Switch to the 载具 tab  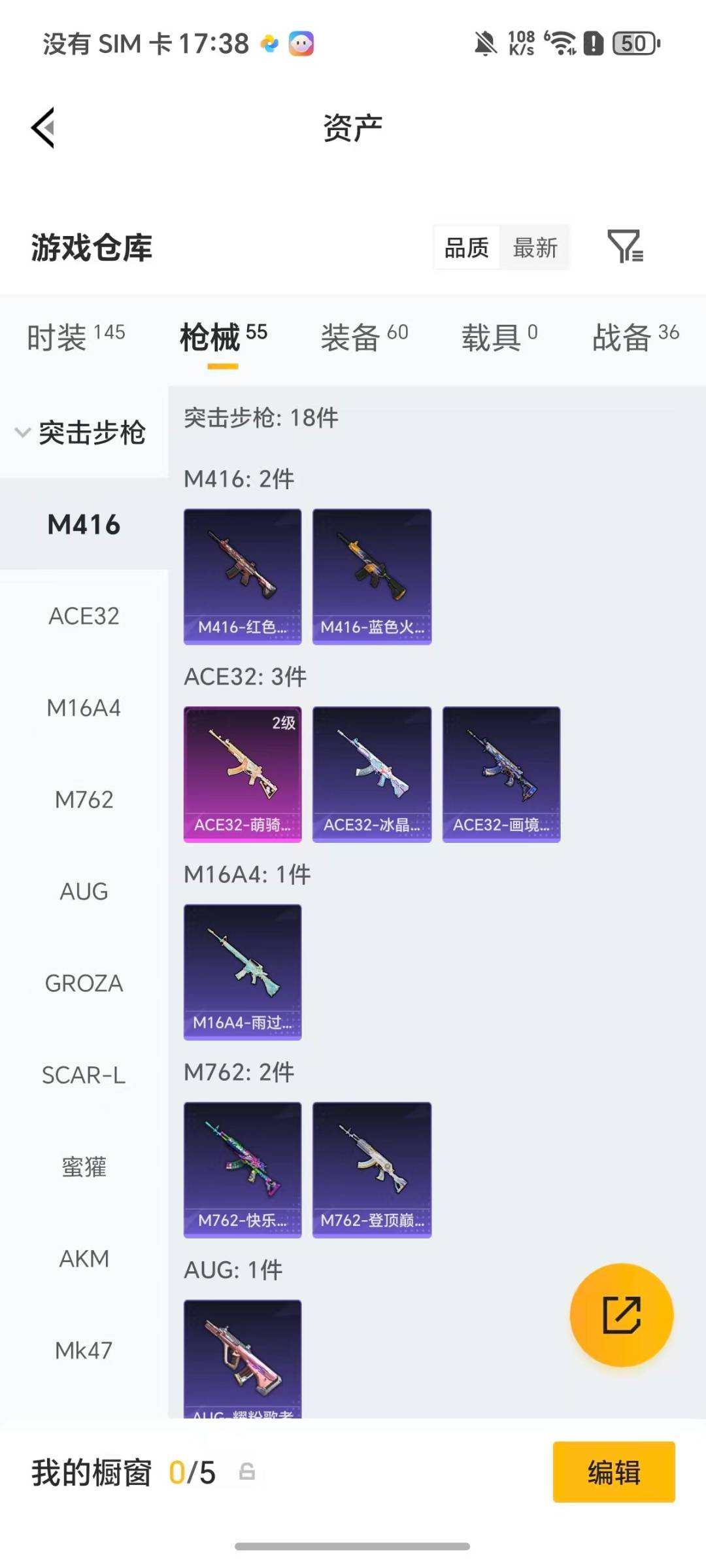(x=499, y=337)
